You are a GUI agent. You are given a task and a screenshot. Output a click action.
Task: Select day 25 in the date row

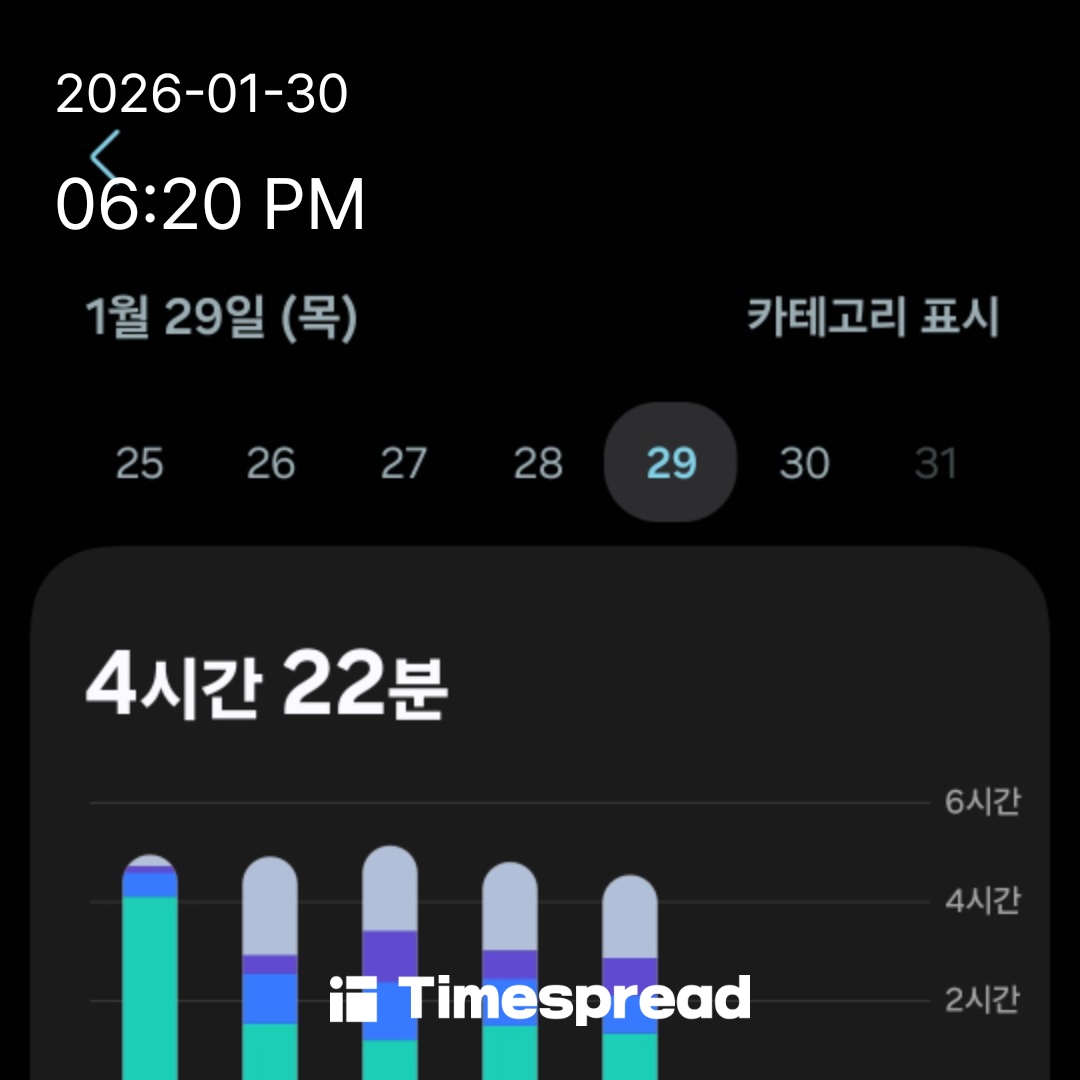coord(139,464)
